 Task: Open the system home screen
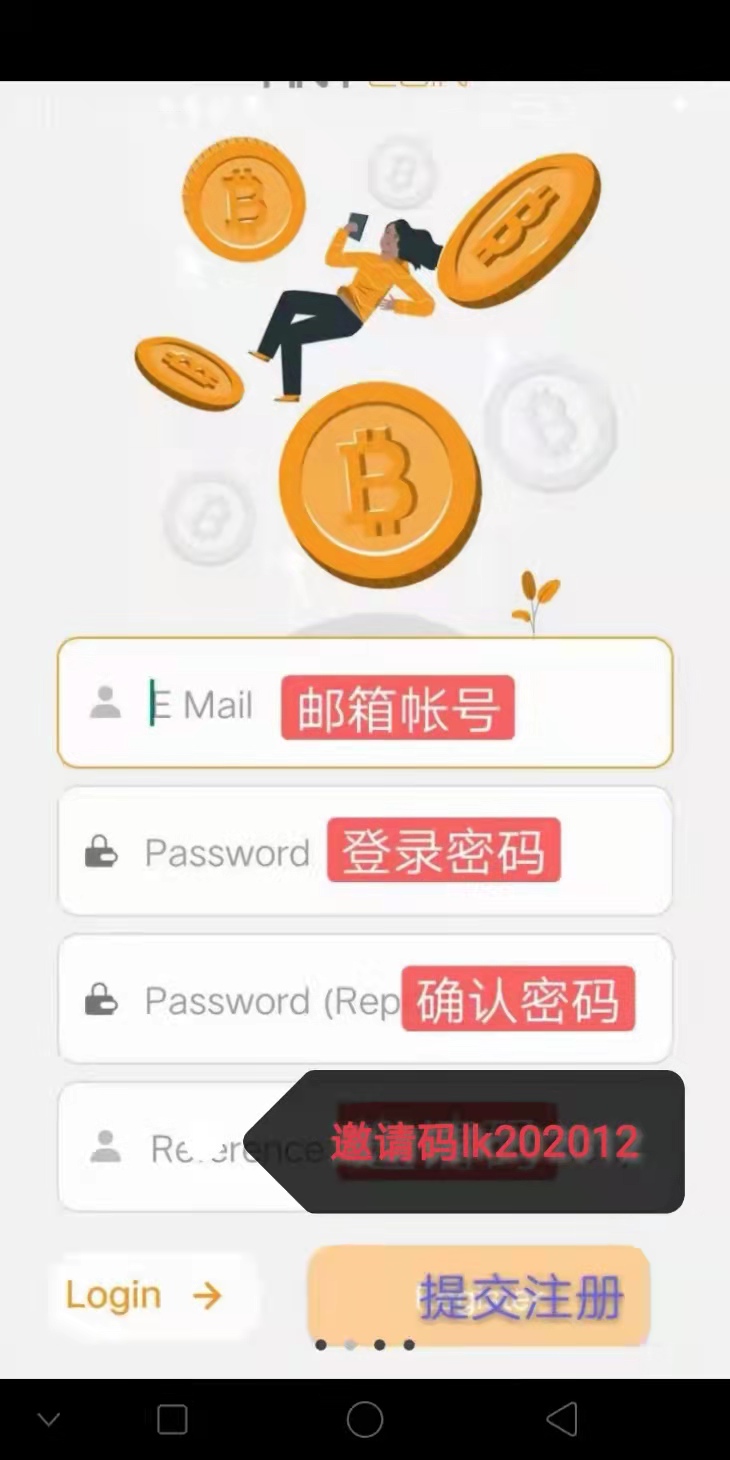coord(364,1418)
